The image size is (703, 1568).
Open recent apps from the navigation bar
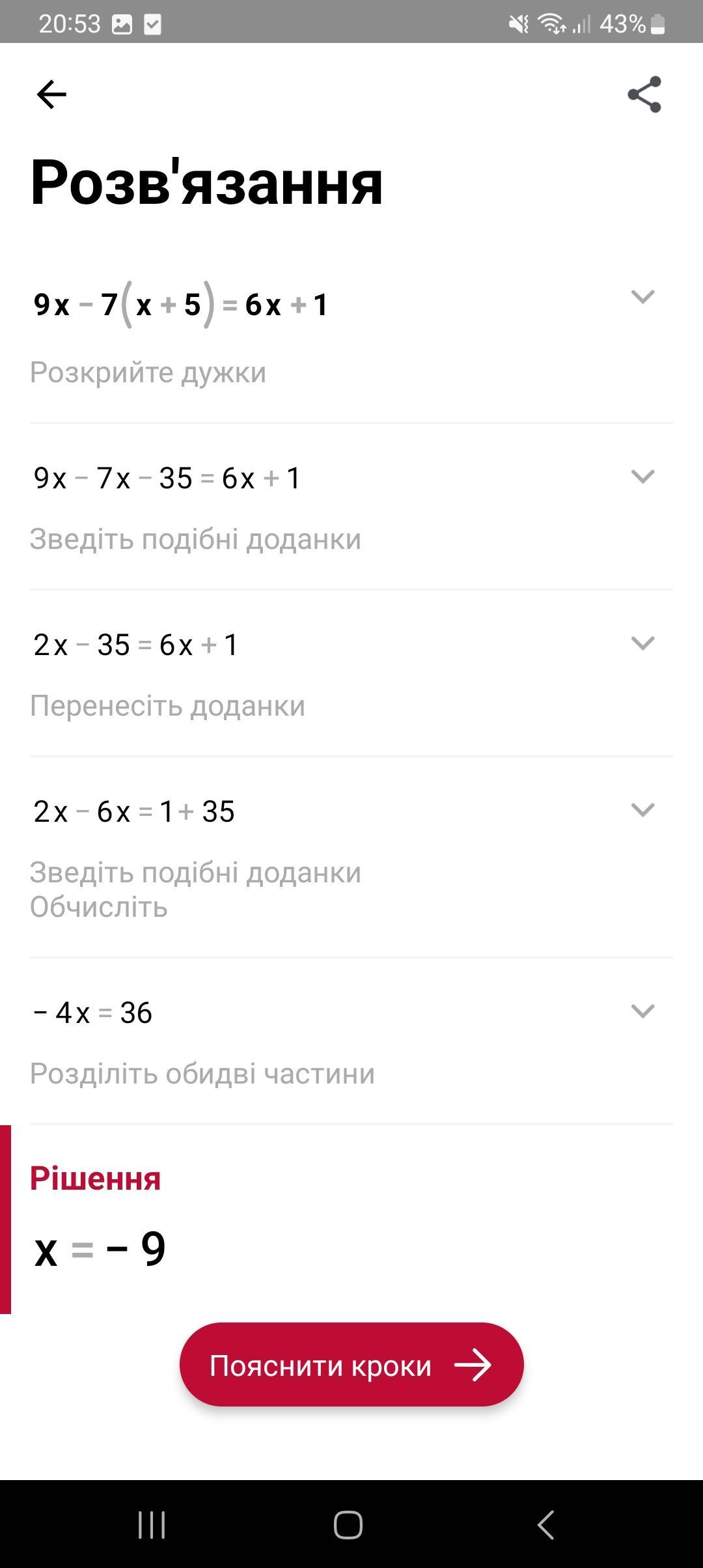click(152, 1524)
